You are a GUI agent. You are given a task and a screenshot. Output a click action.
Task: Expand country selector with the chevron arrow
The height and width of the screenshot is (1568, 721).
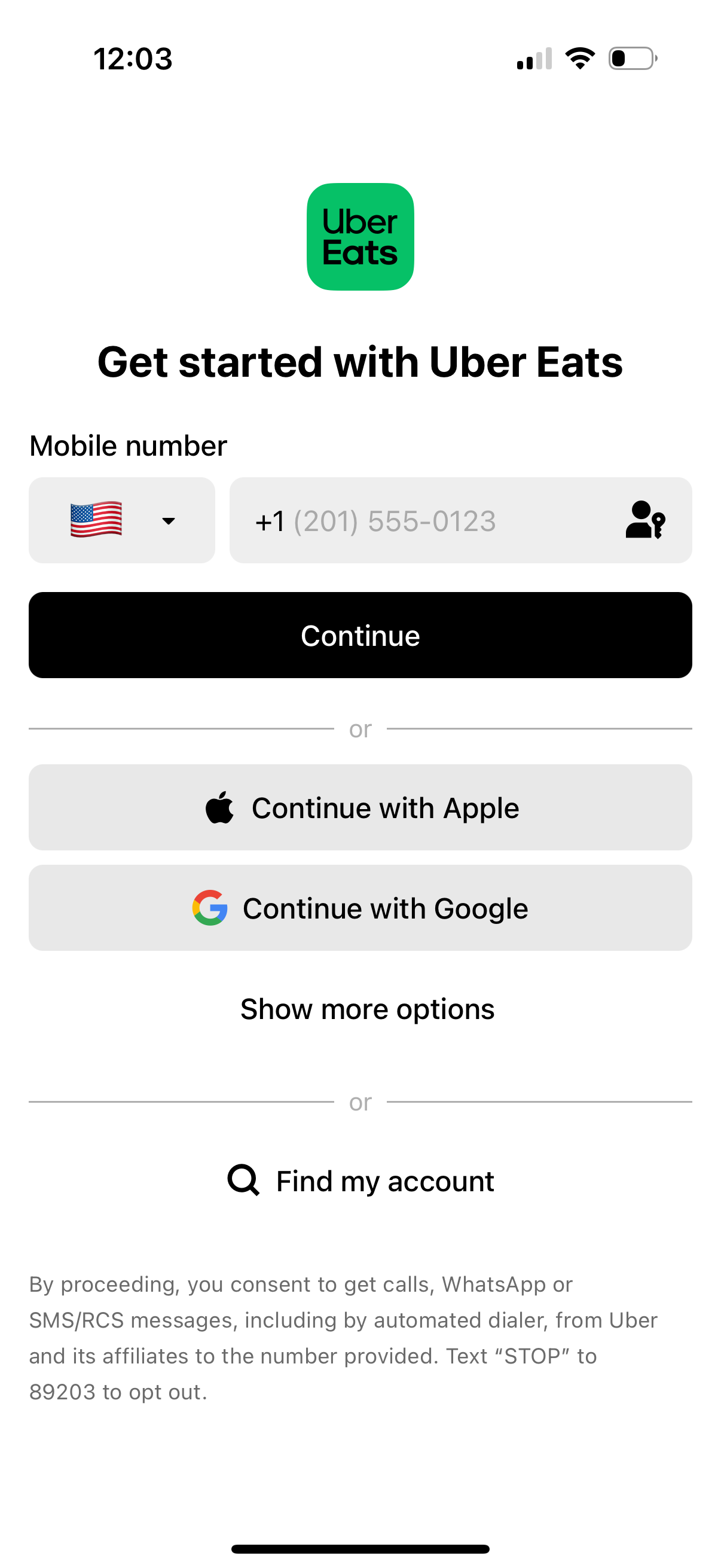169,521
